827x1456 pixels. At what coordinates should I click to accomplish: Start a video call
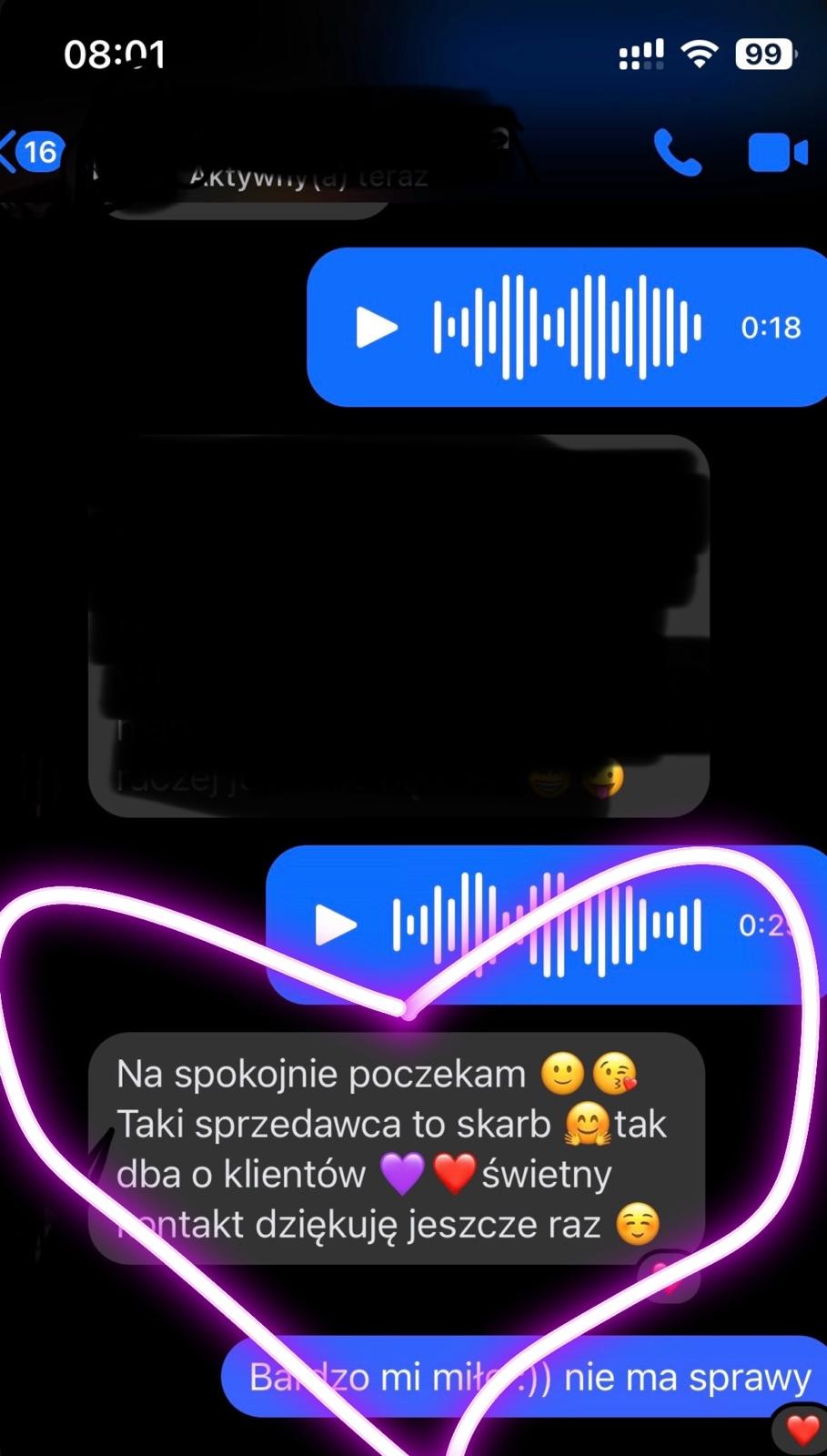point(777,153)
